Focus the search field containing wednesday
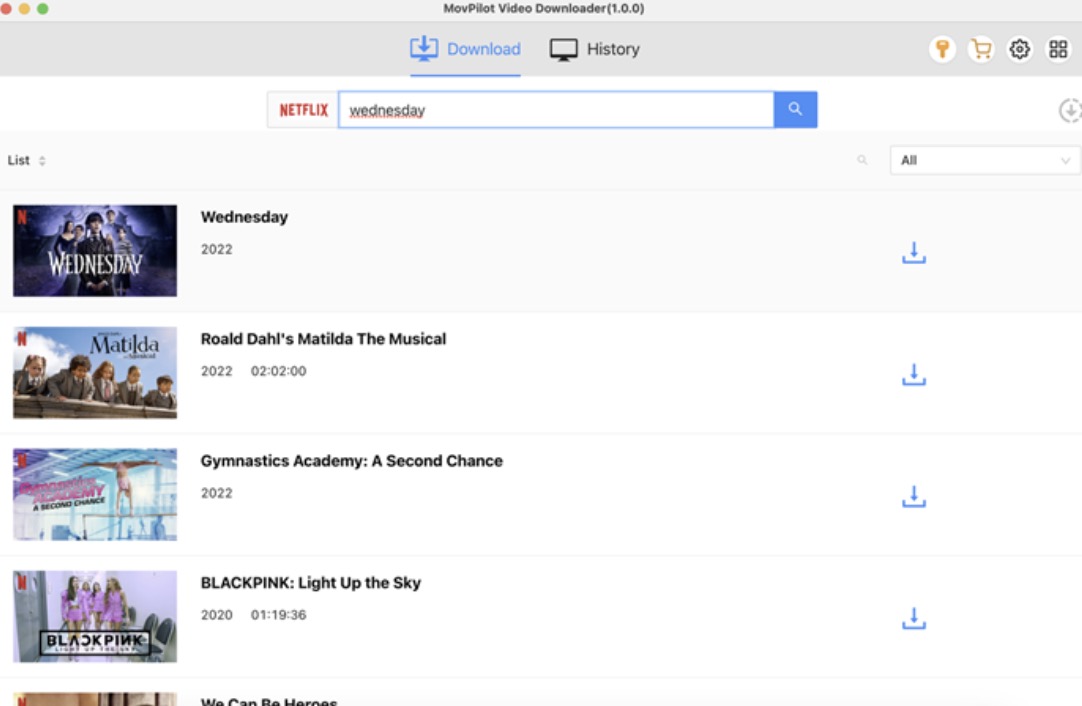 pyautogui.click(x=555, y=110)
